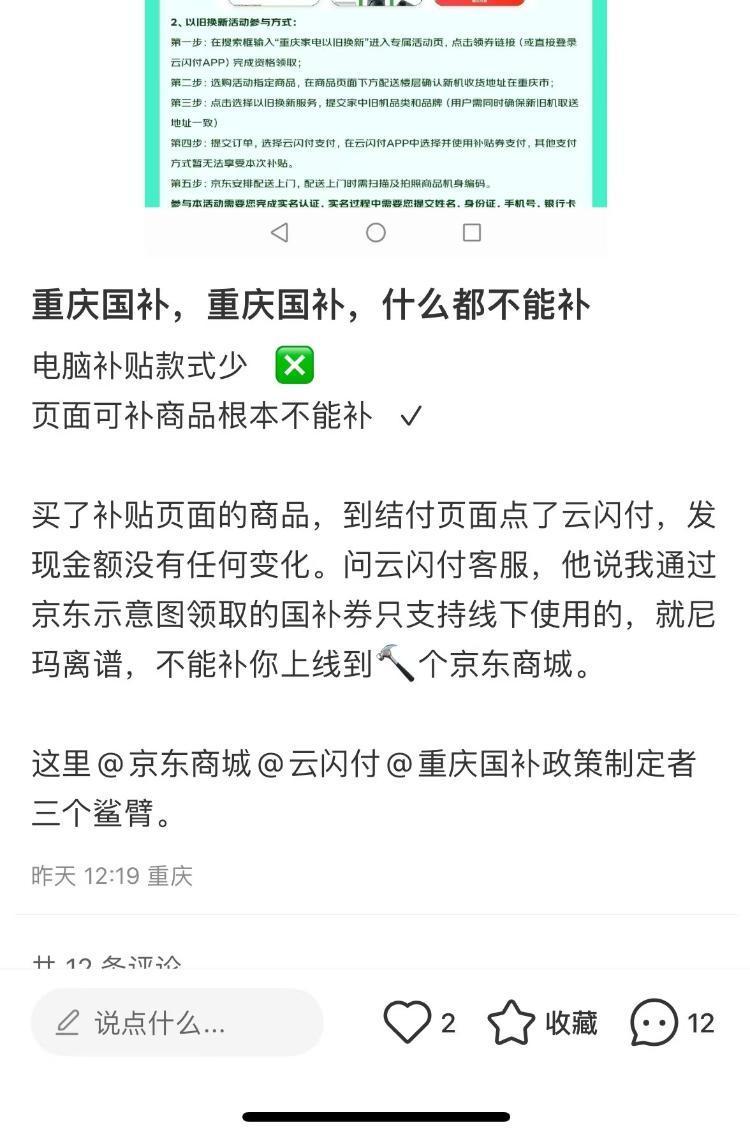The height and width of the screenshot is (1137, 750).
Task: Like this post with the heart icon
Action: pyautogui.click(x=407, y=1022)
